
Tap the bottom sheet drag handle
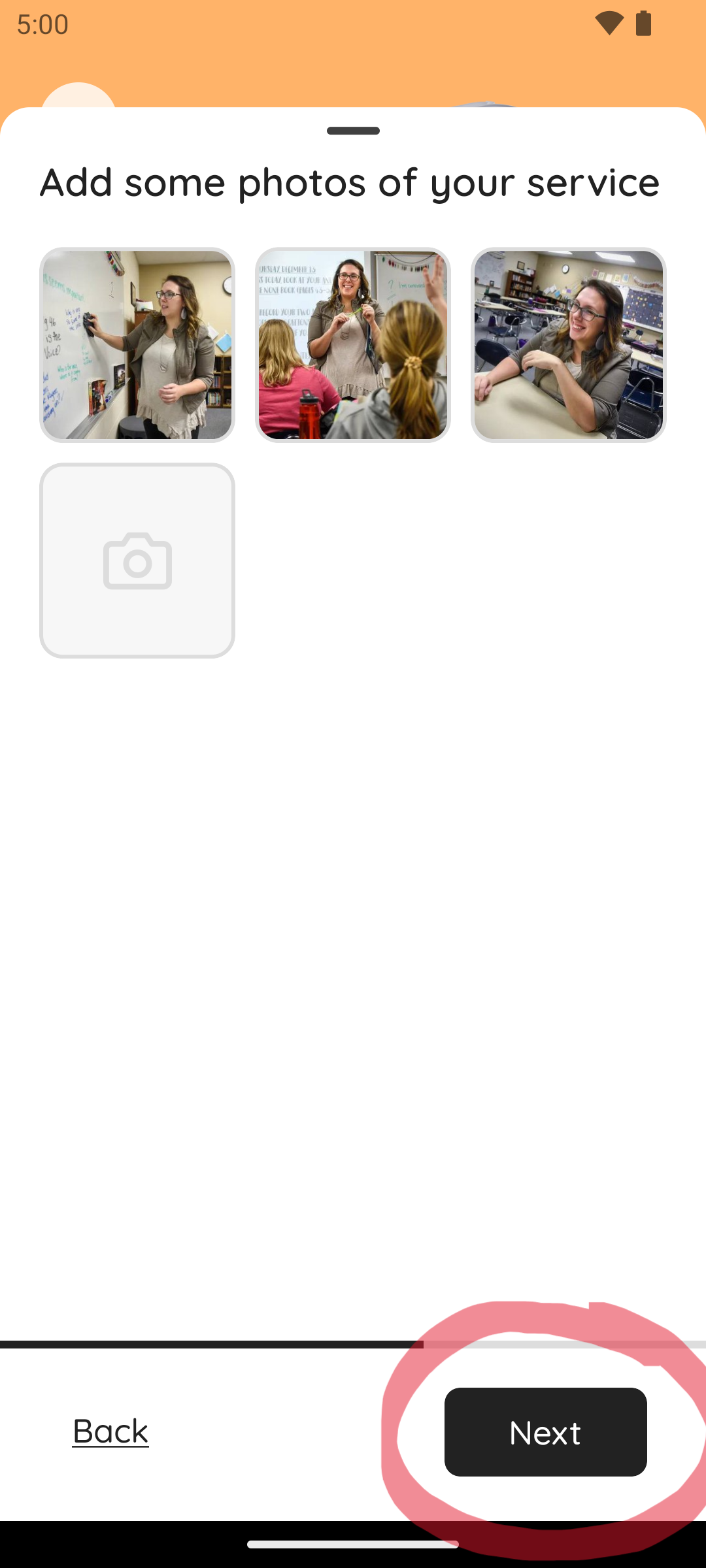pyautogui.click(x=353, y=131)
